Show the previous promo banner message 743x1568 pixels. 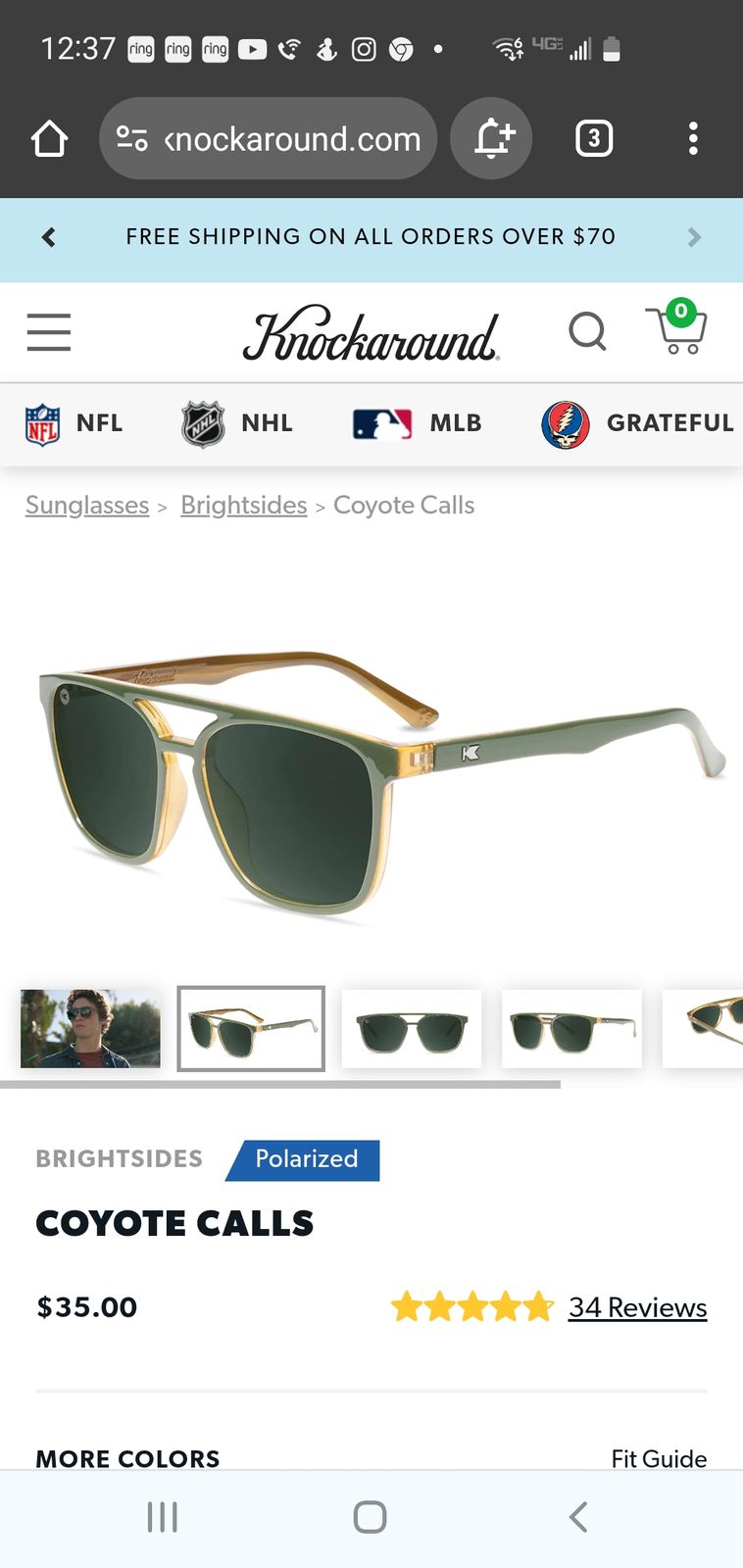[x=49, y=237]
